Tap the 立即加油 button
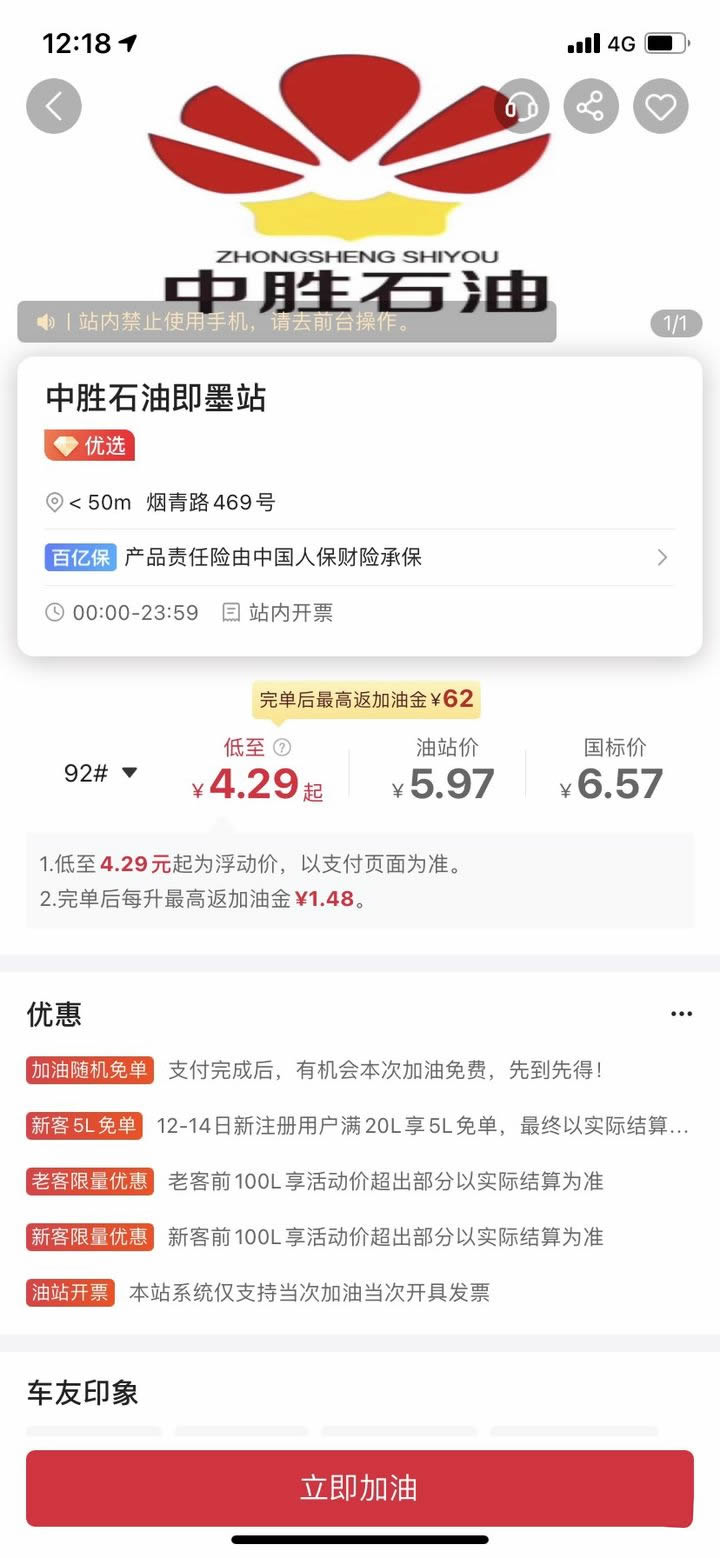This screenshot has height=1558, width=720. (x=360, y=1488)
